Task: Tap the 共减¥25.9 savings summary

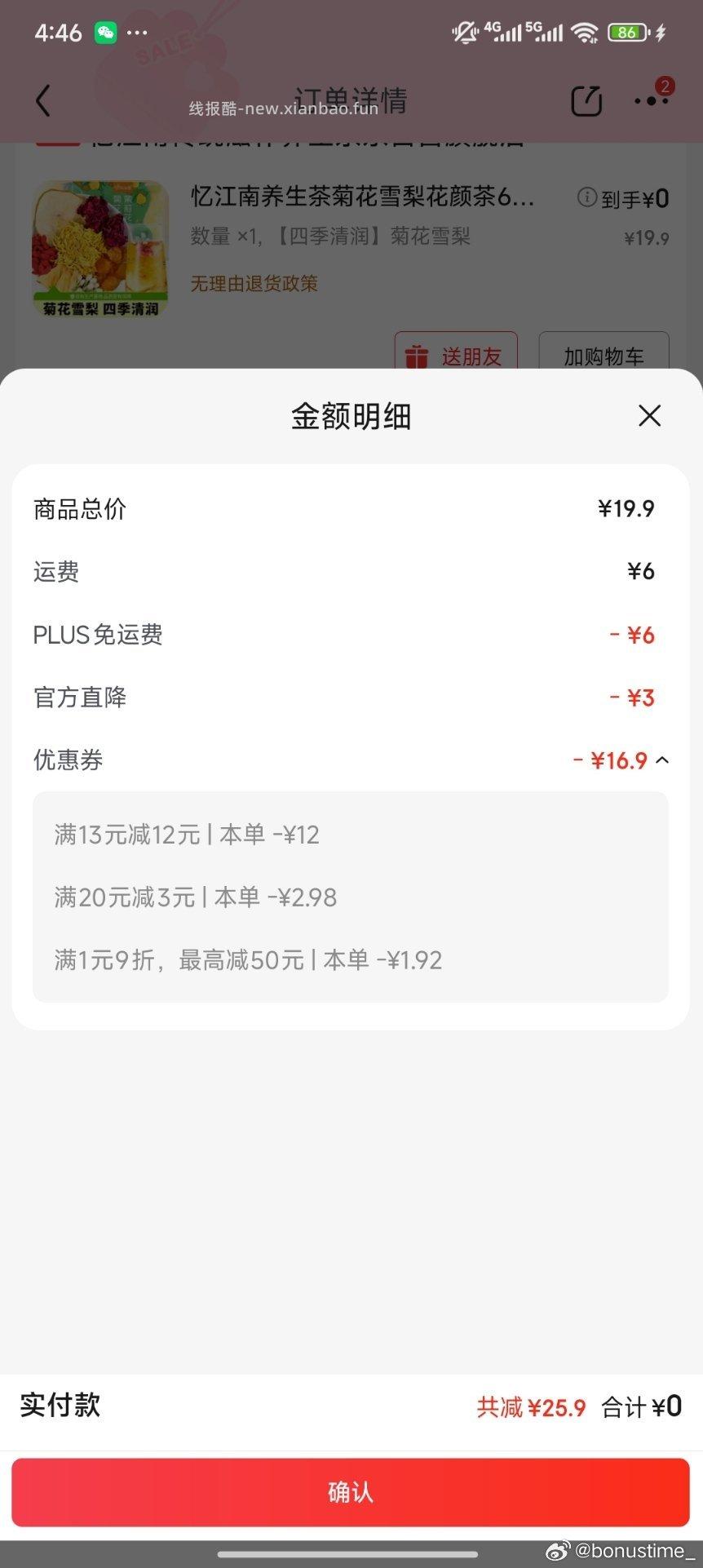Action: tap(530, 1406)
